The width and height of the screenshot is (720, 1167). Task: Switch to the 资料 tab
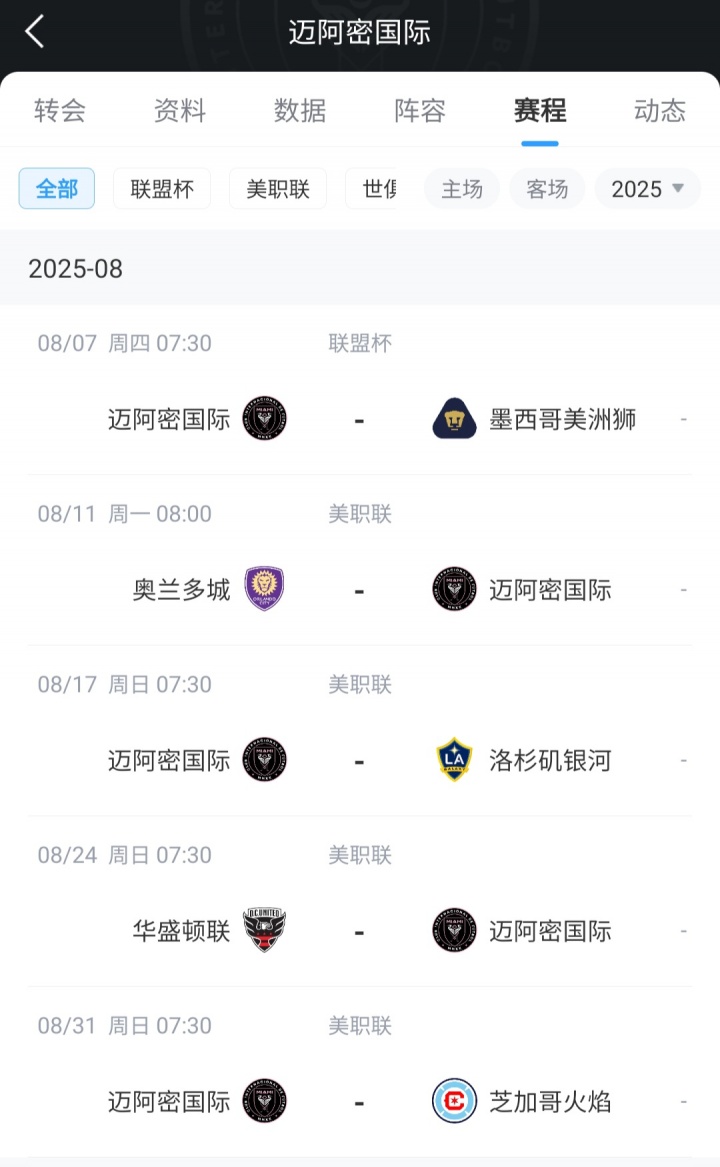tap(180, 110)
